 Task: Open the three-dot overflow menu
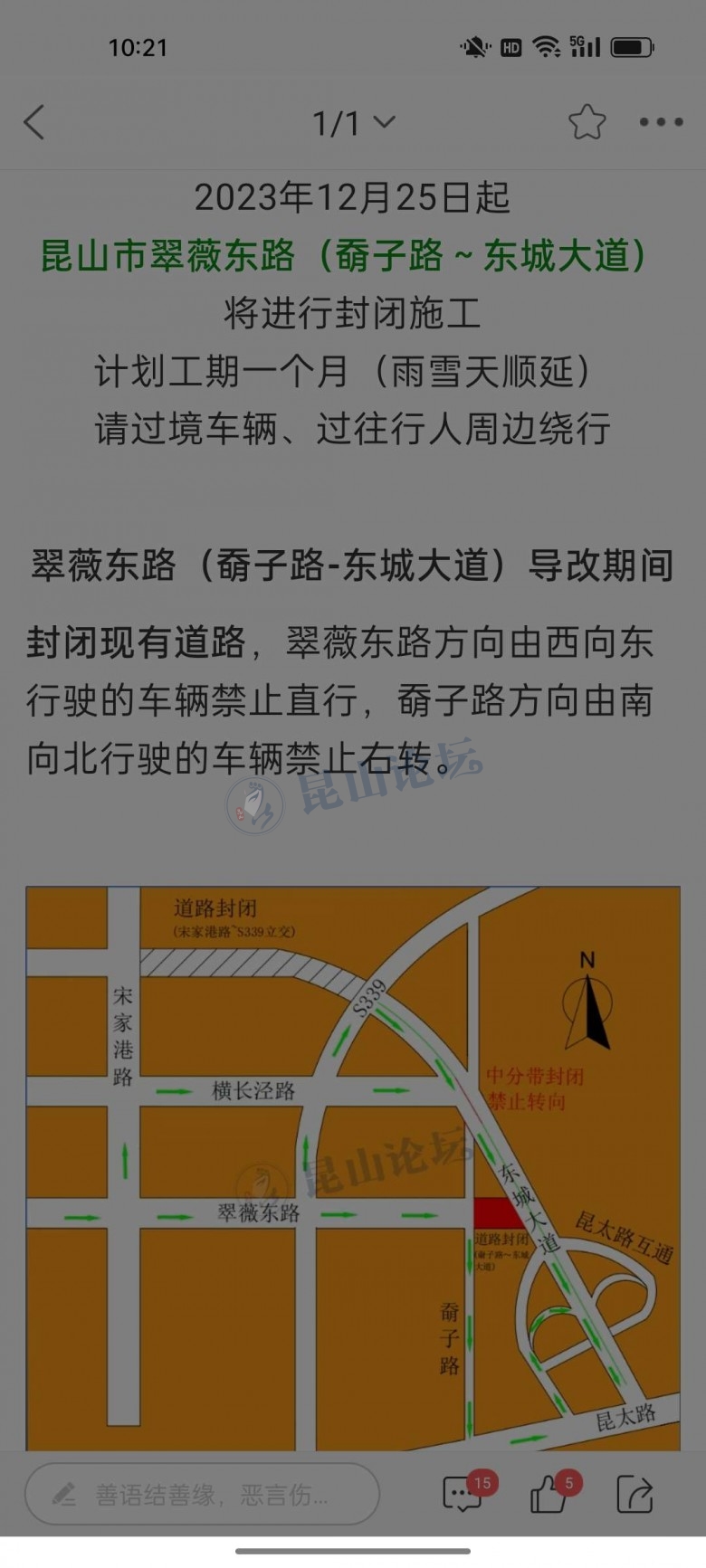[661, 122]
